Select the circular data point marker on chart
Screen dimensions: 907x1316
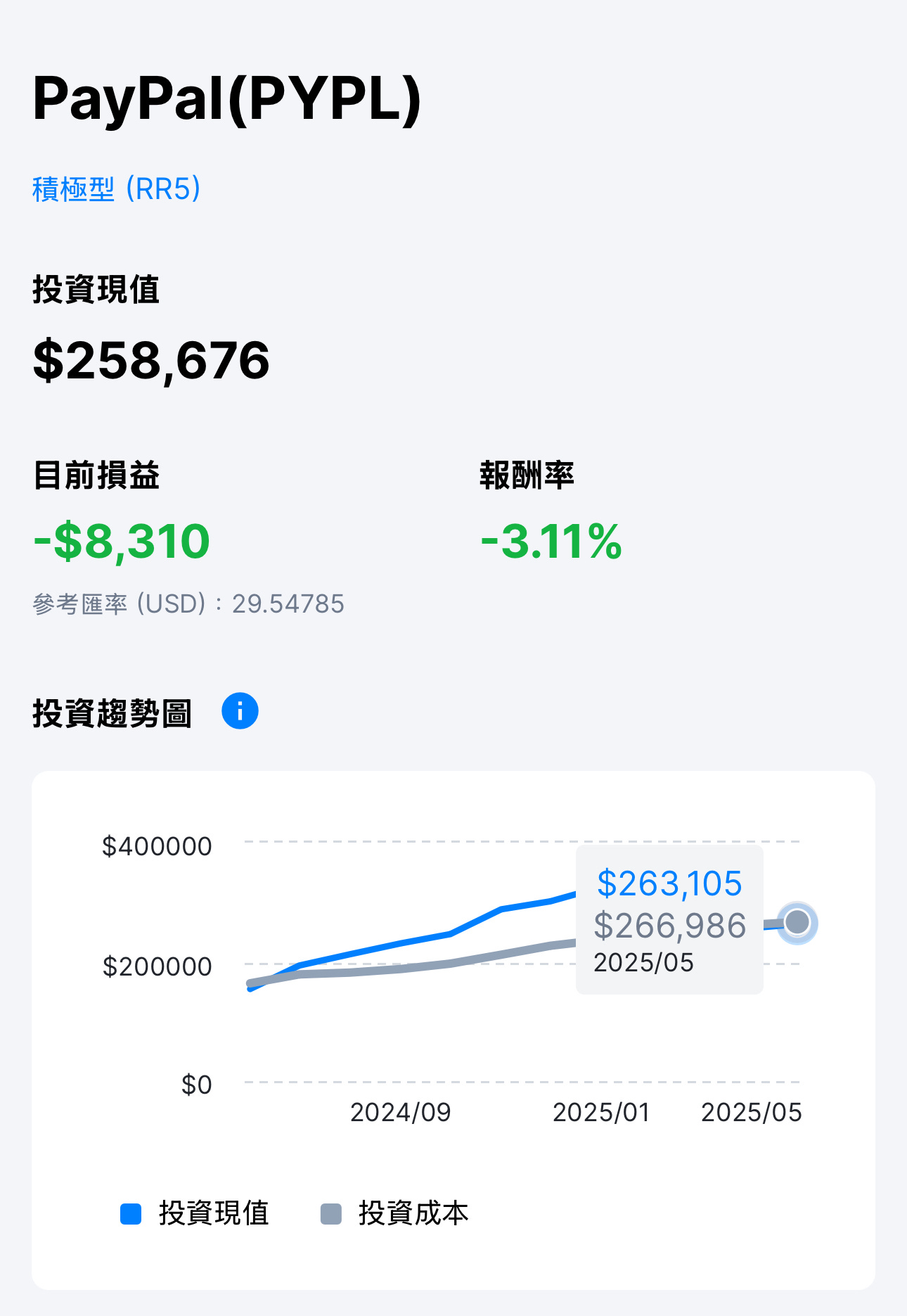[797, 921]
